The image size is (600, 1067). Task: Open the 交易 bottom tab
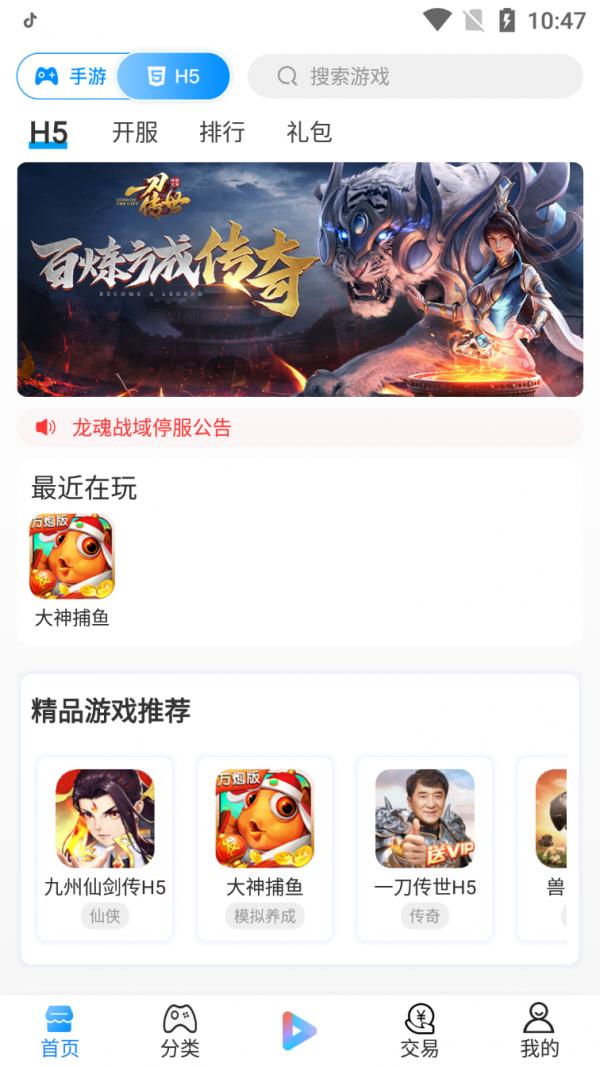pos(420,1032)
